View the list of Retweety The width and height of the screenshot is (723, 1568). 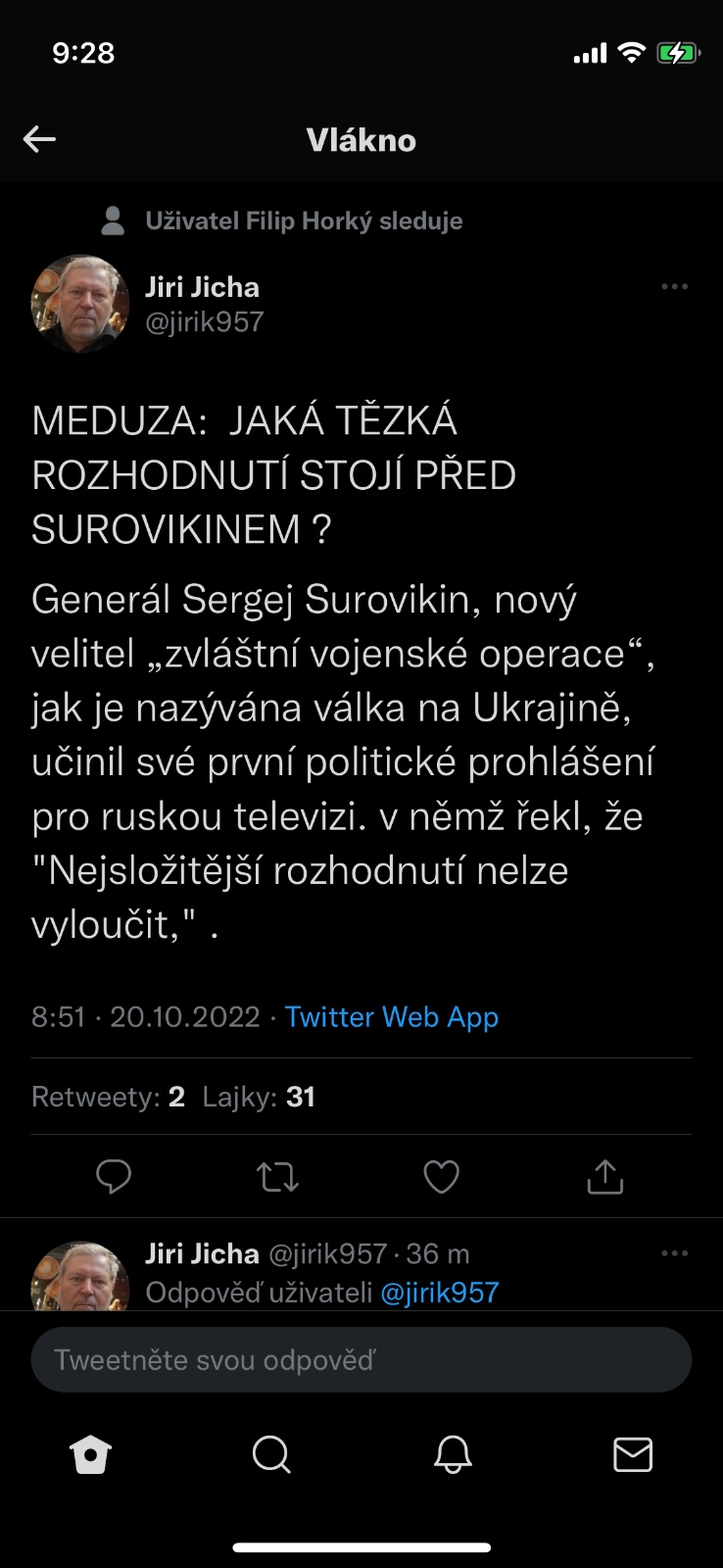pos(108,1097)
